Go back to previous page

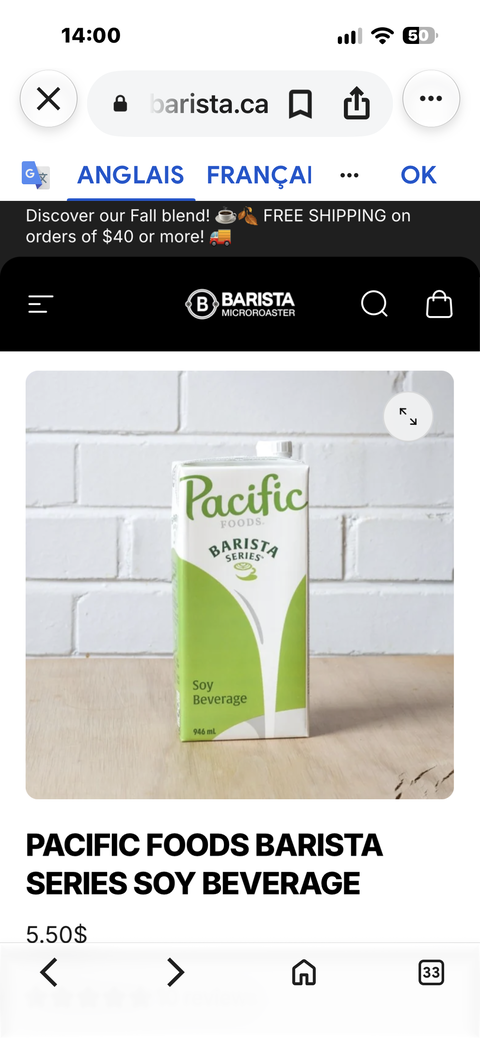[48, 972]
